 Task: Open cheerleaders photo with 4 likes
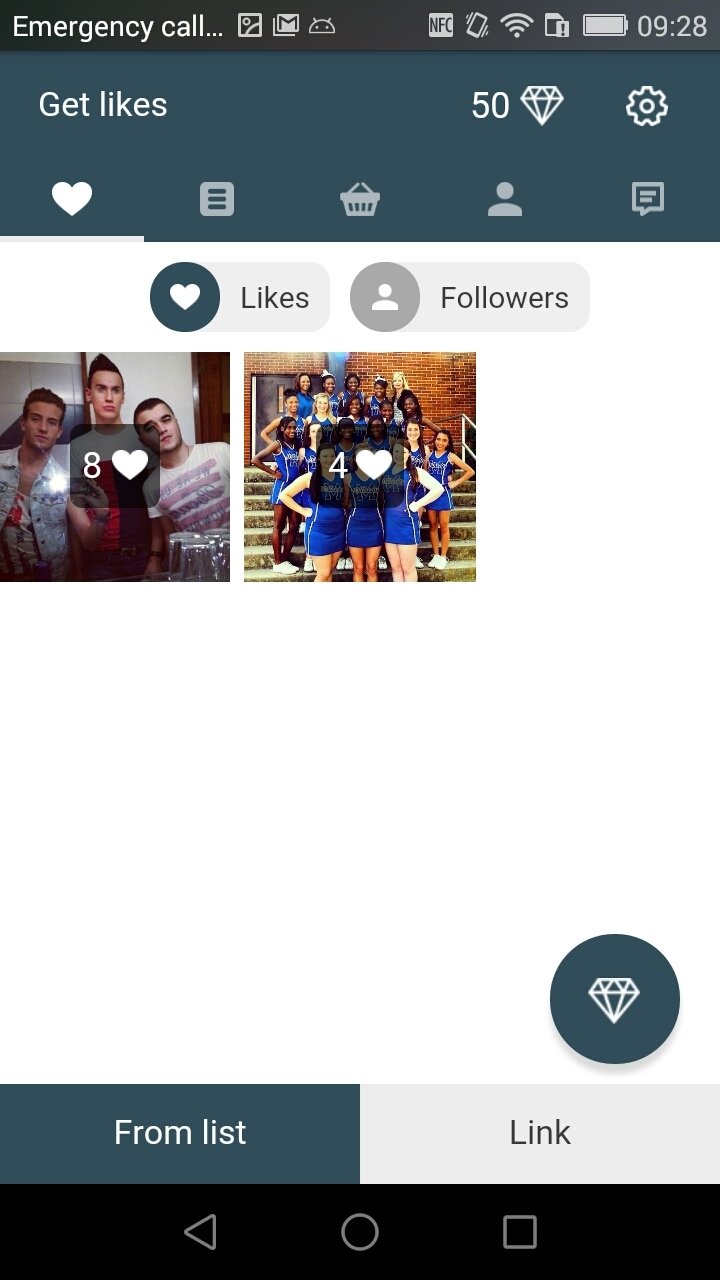click(x=360, y=466)
